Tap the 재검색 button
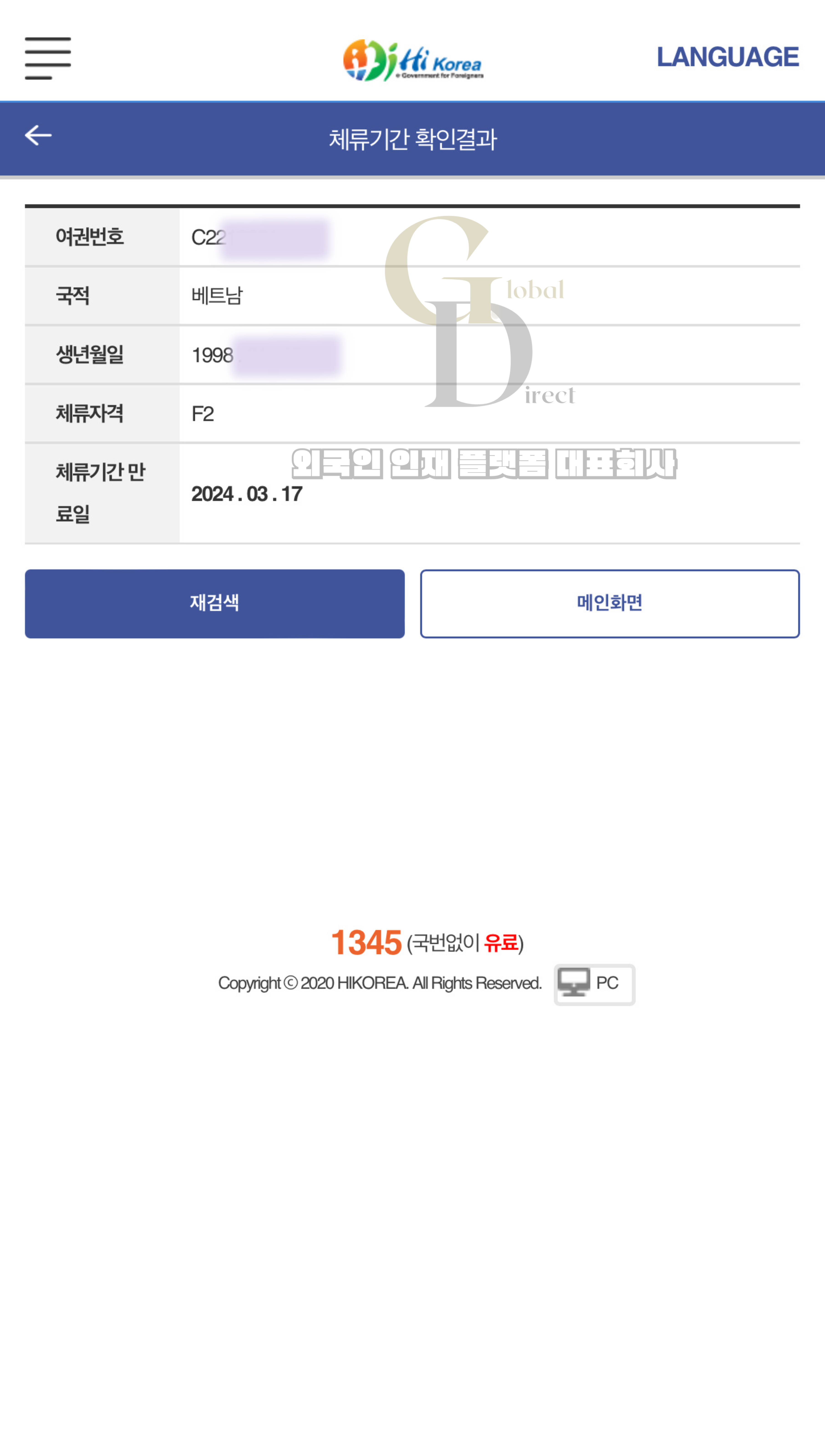The image size is (825, 1456). [215, 603]
